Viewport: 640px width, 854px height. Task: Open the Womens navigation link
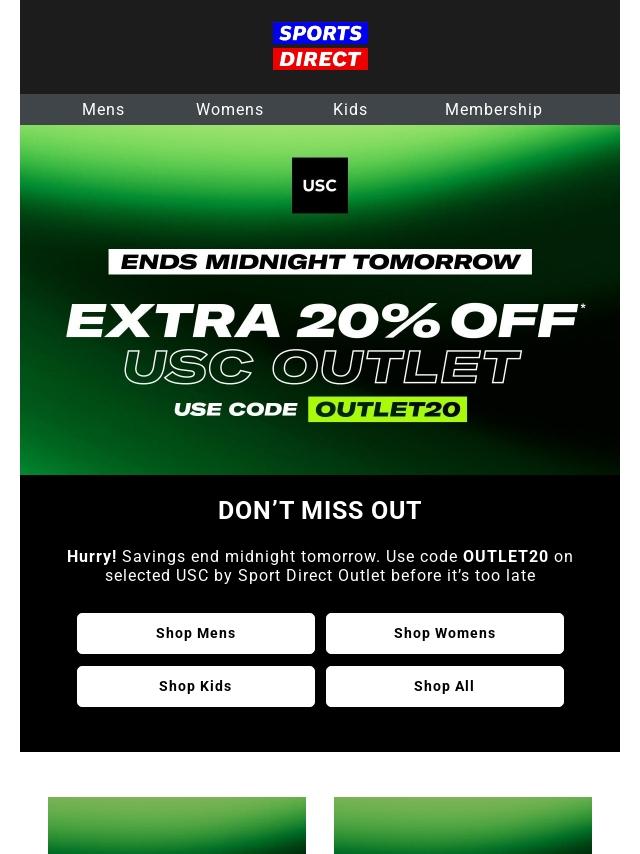click(229, 109)
